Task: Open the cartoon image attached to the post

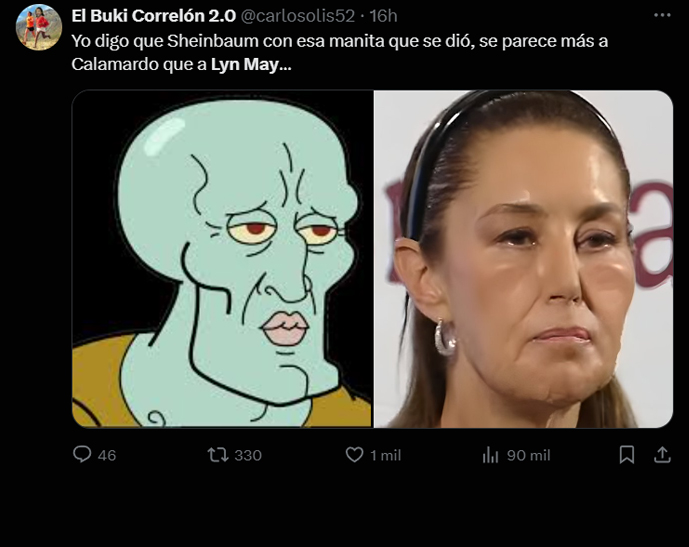Action: click(x=222, y=259)
